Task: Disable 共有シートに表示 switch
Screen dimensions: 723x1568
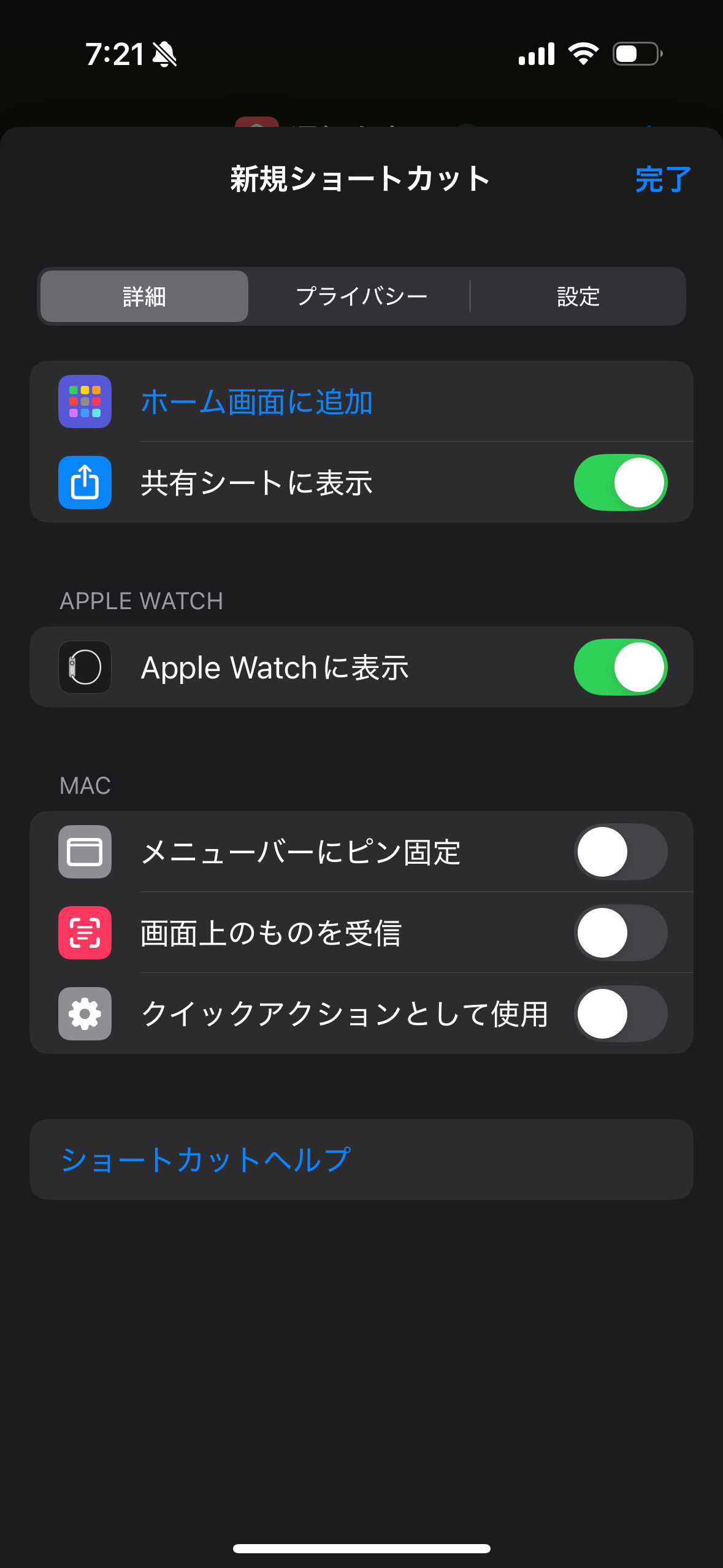Action: (621, 483)
